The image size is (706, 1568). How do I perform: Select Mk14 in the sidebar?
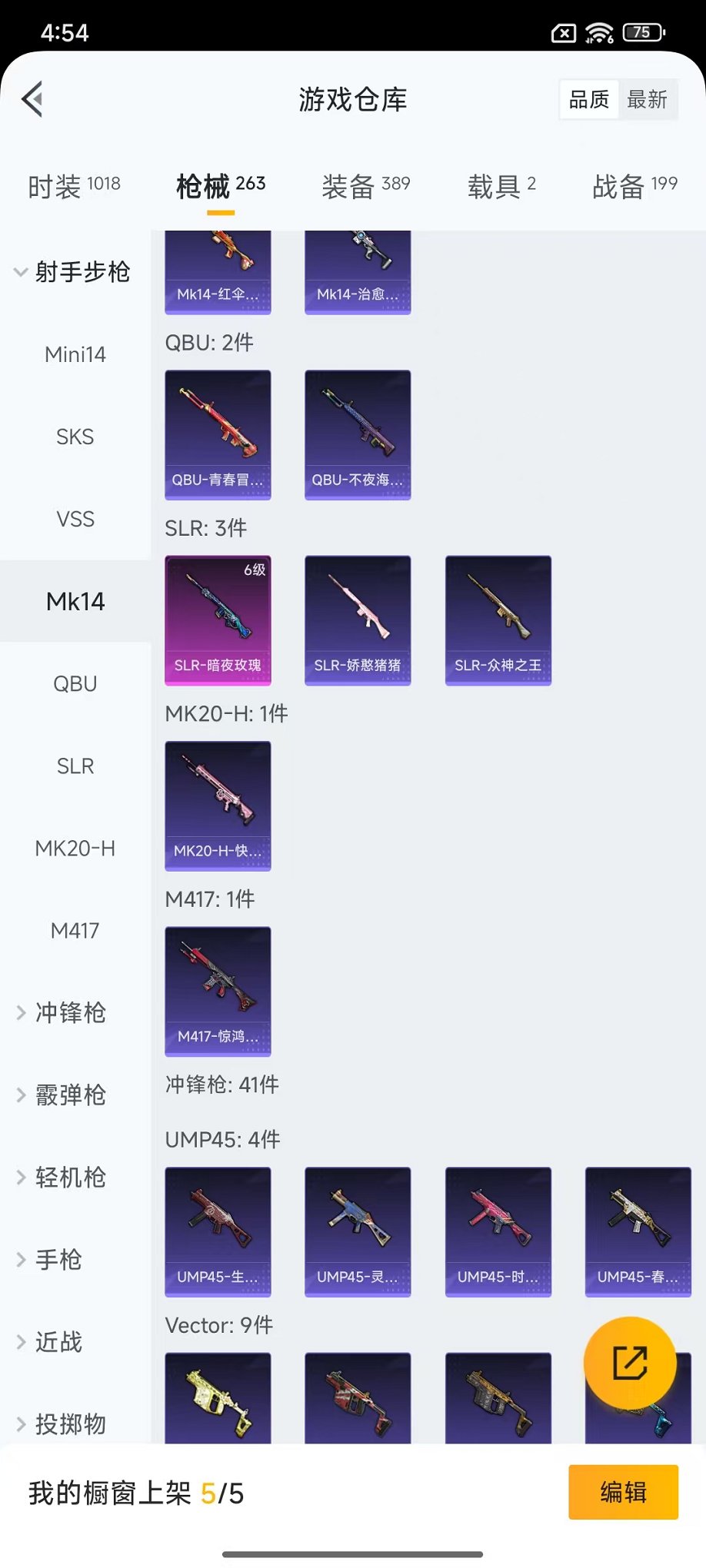[x=76, y=602]
